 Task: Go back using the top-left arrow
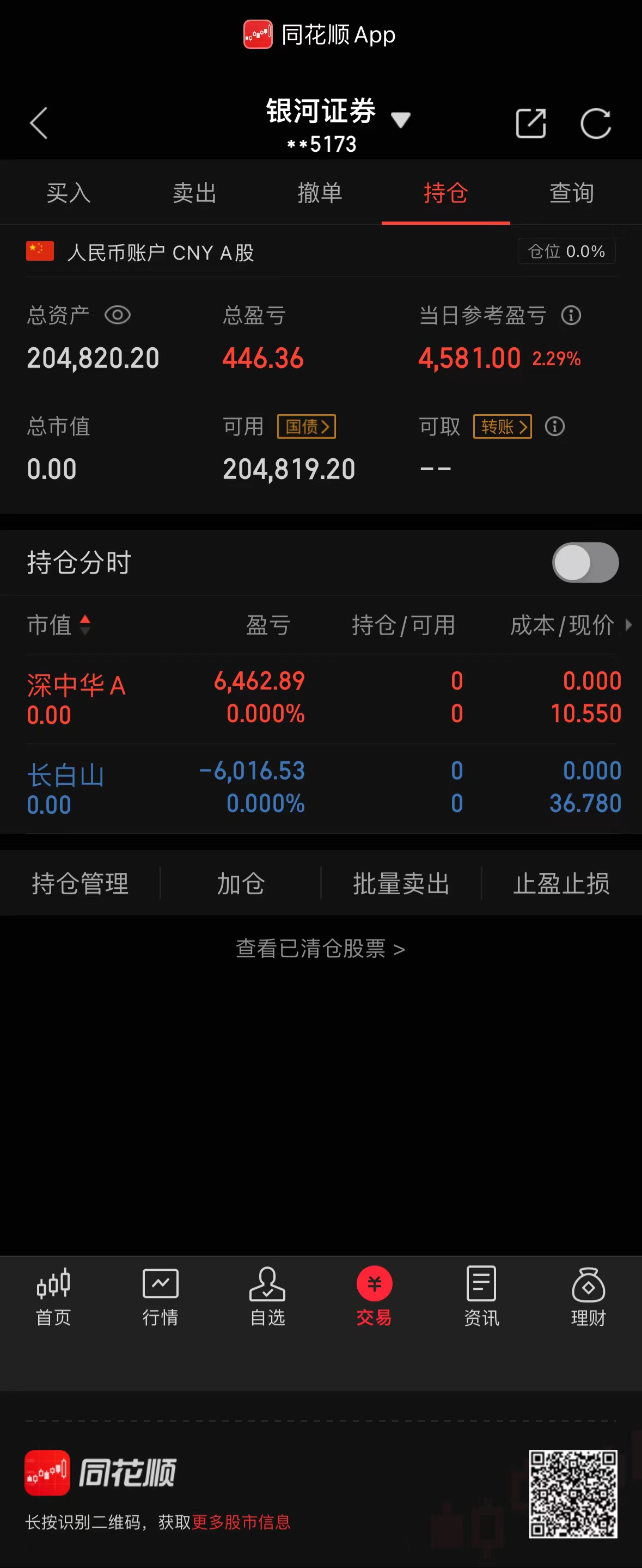[39, 124]
